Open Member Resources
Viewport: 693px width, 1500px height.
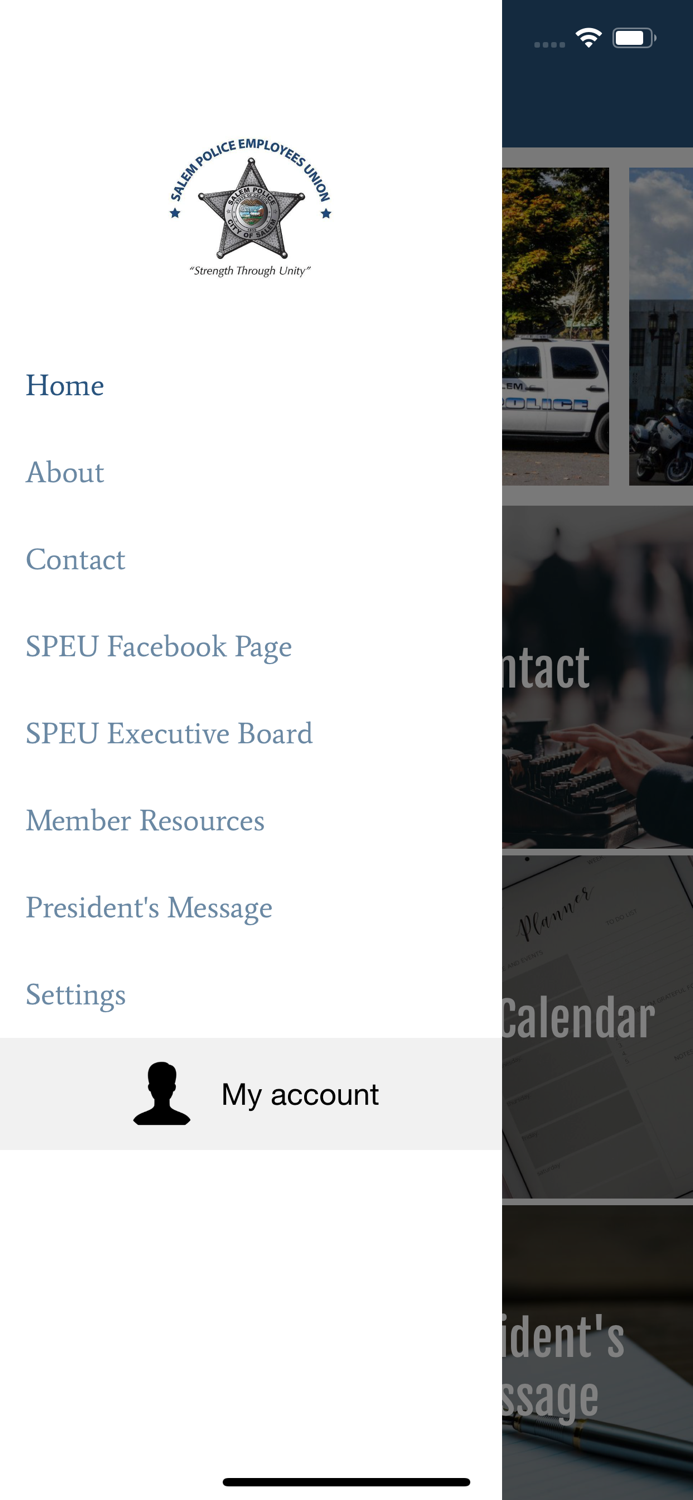[145, 821]
